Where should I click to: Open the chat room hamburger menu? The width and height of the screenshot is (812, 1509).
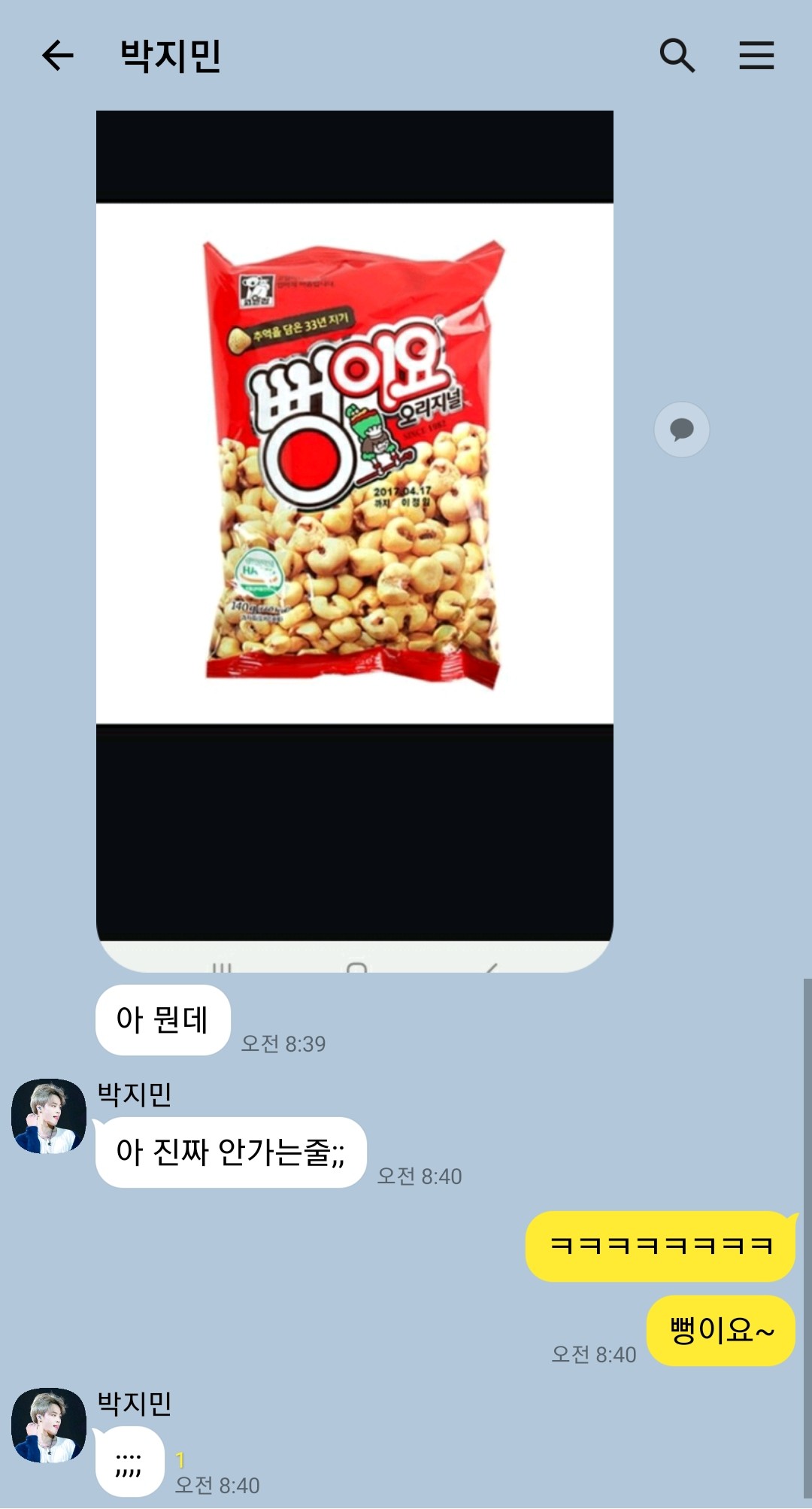(x=756, y=56)
